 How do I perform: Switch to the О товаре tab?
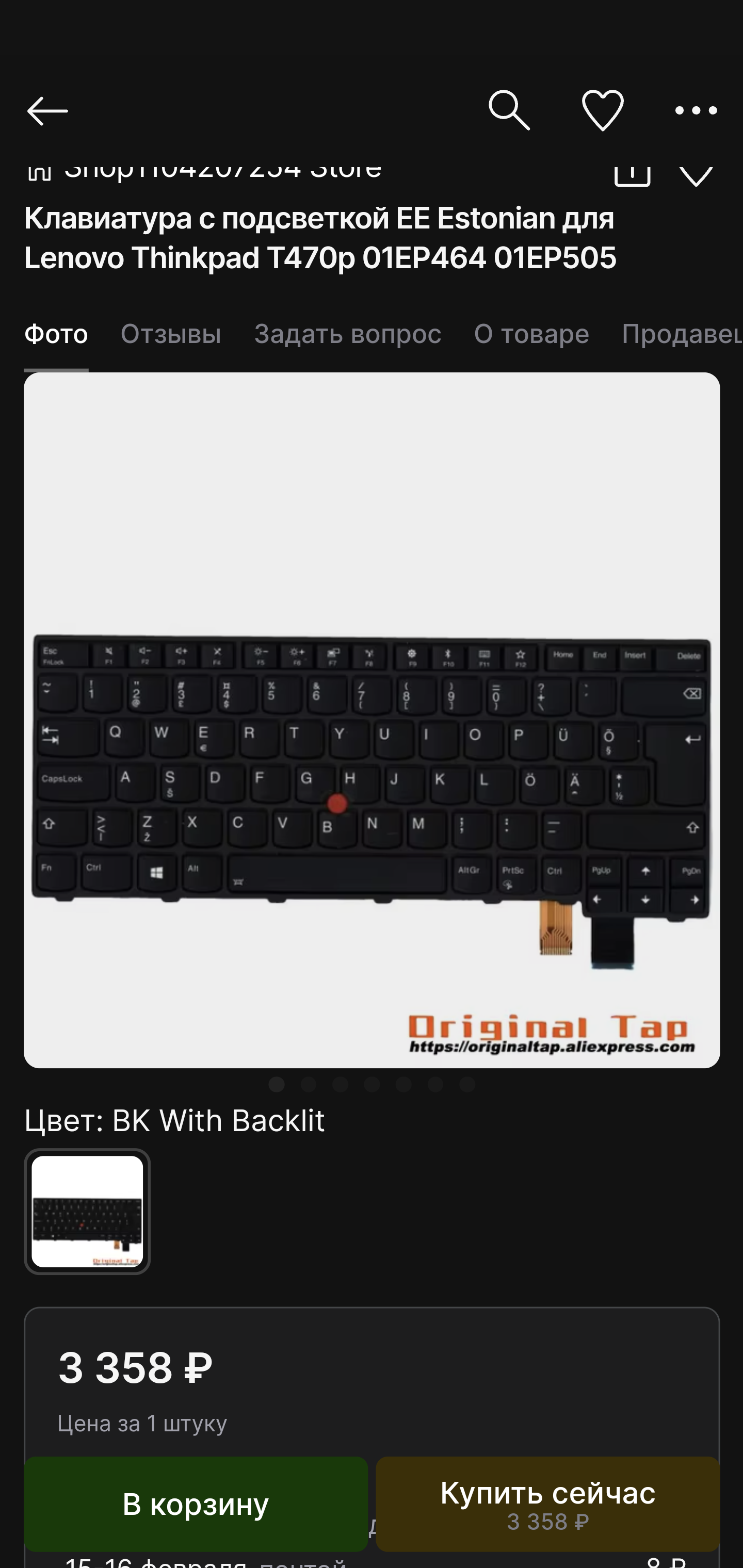(531, 334)
